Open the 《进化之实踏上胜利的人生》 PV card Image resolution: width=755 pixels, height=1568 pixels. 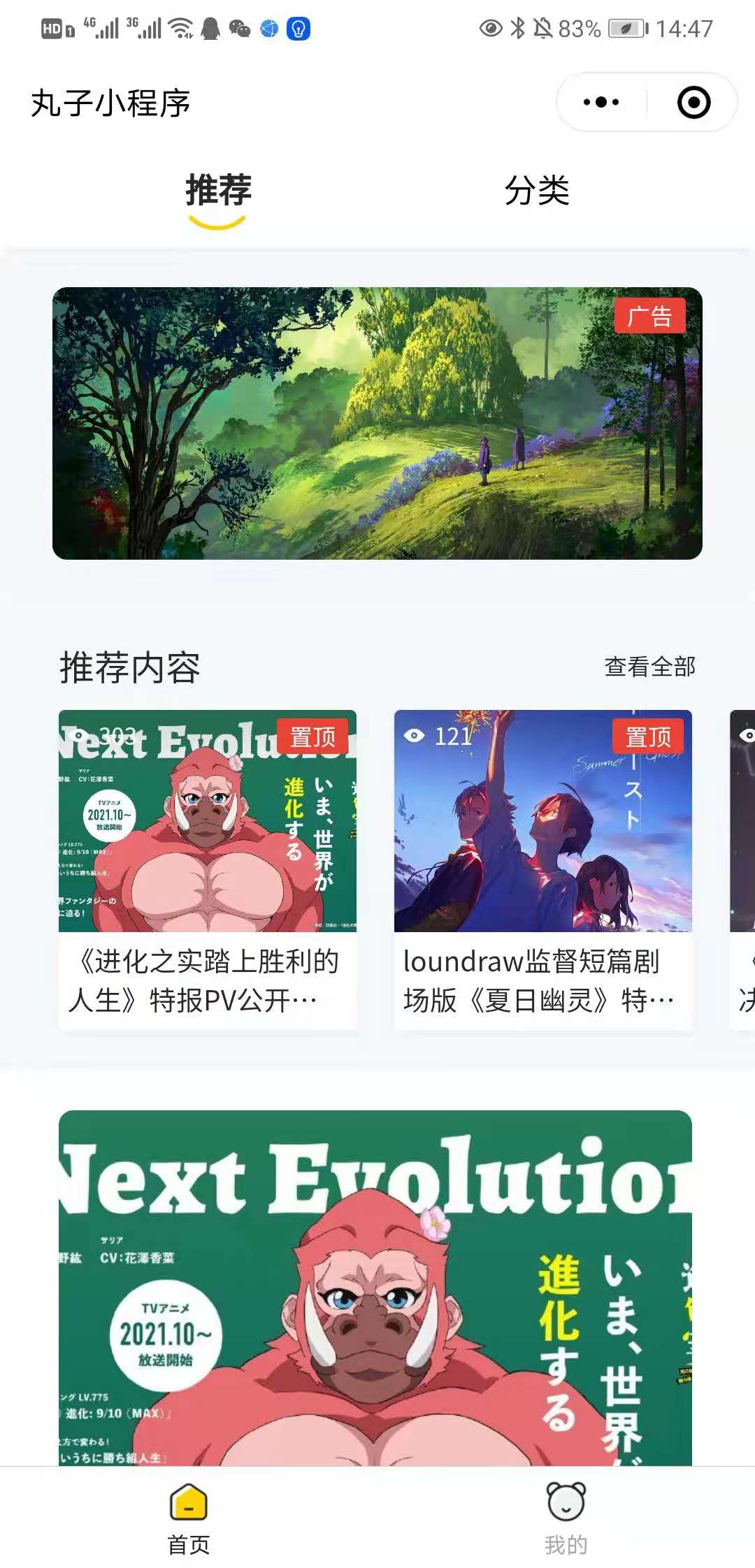click(x=208, y=869)
